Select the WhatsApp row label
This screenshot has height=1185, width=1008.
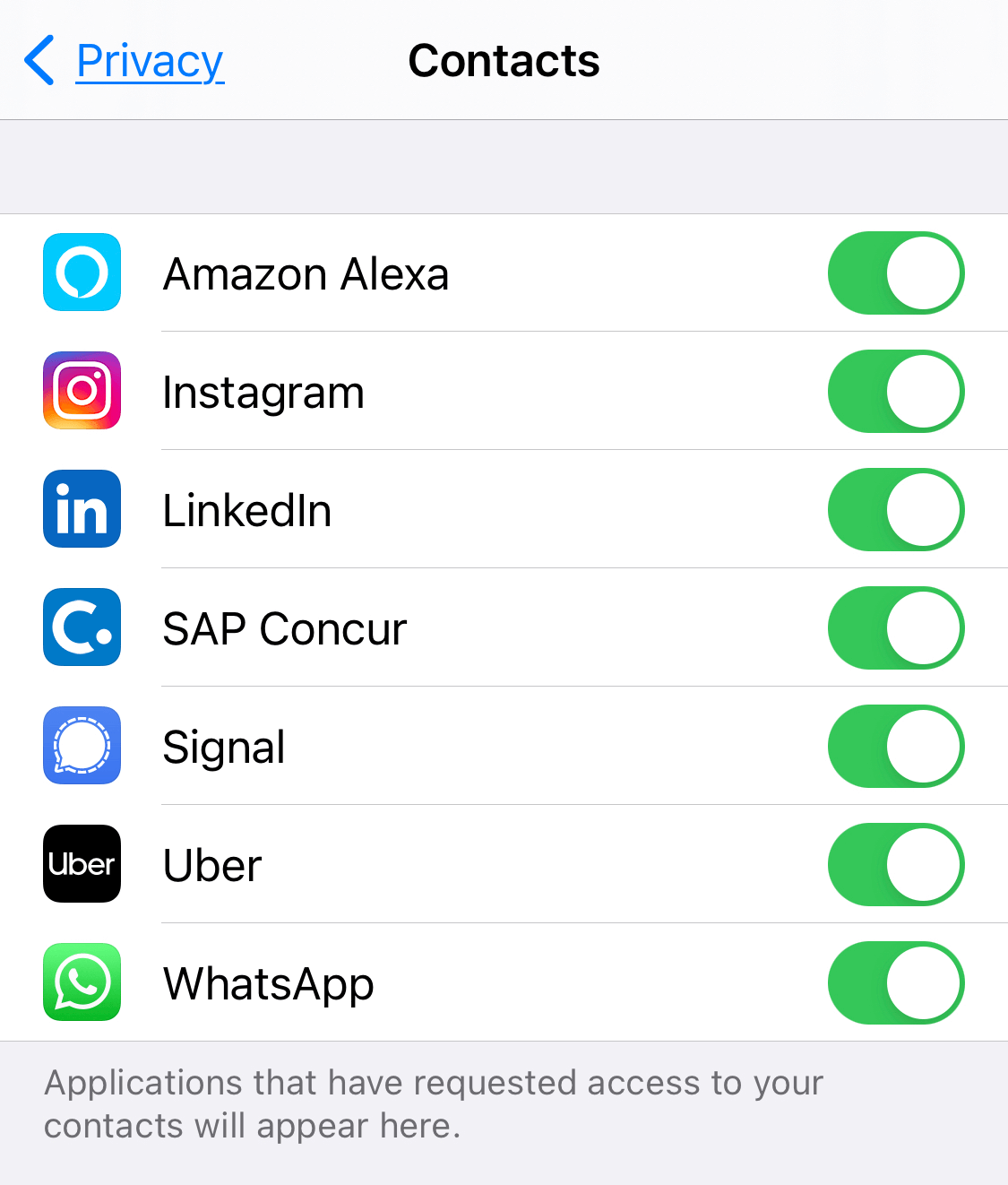point(269,983)
